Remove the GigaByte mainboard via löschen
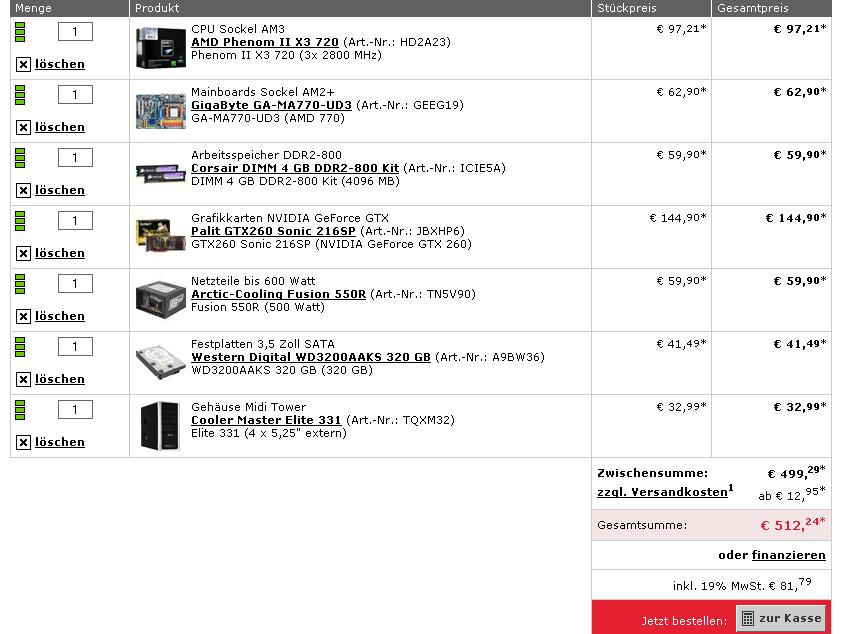The height and width of the screenshot is (634, 846). coord(59,127)
